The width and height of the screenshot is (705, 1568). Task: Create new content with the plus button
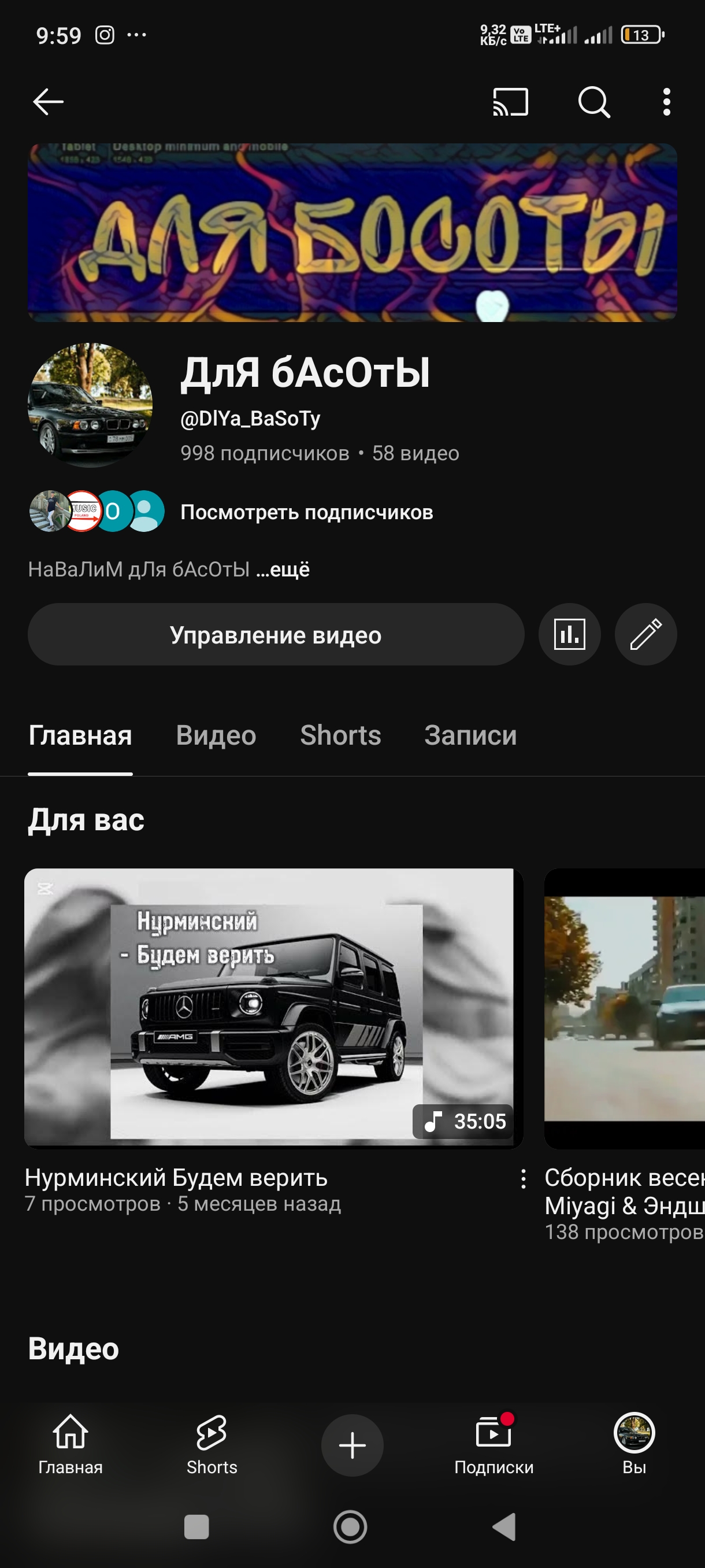tap(352, 1445)
